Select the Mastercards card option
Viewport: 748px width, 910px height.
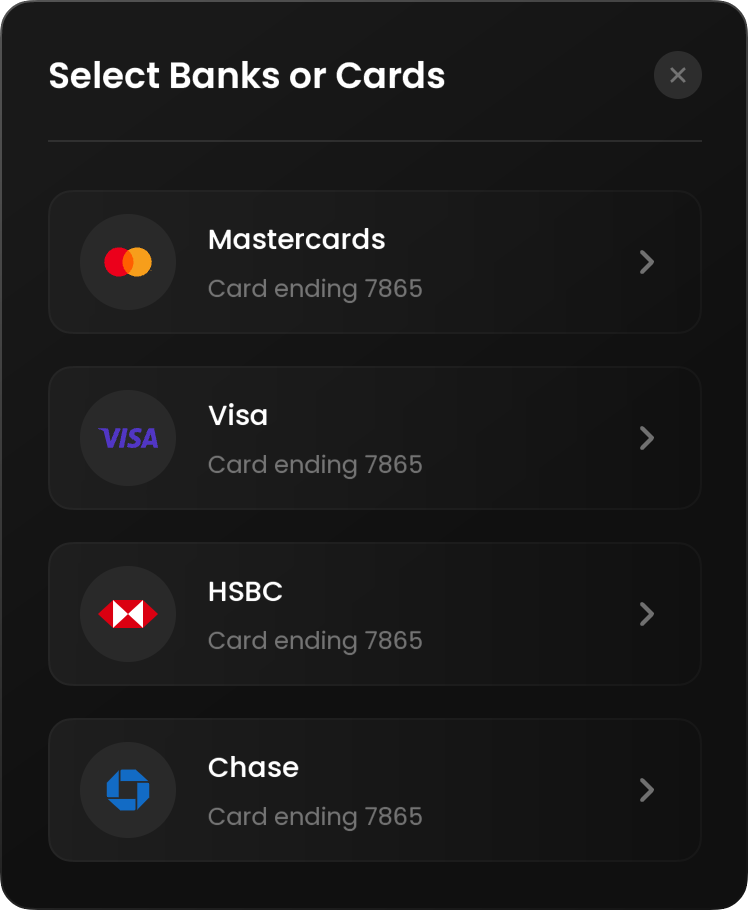click(374, 262)
